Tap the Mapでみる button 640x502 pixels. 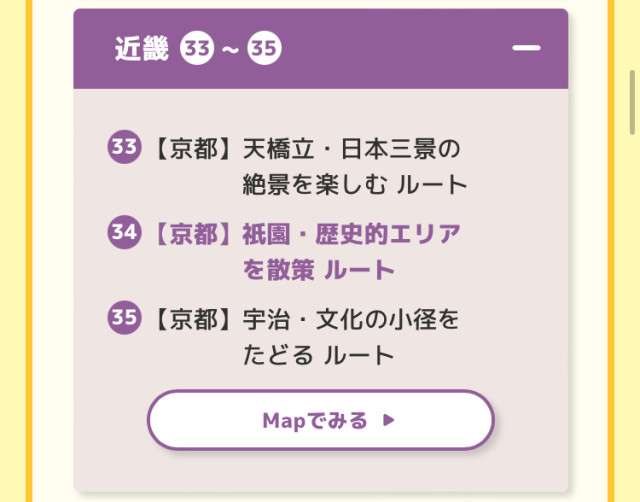(321, 420)
